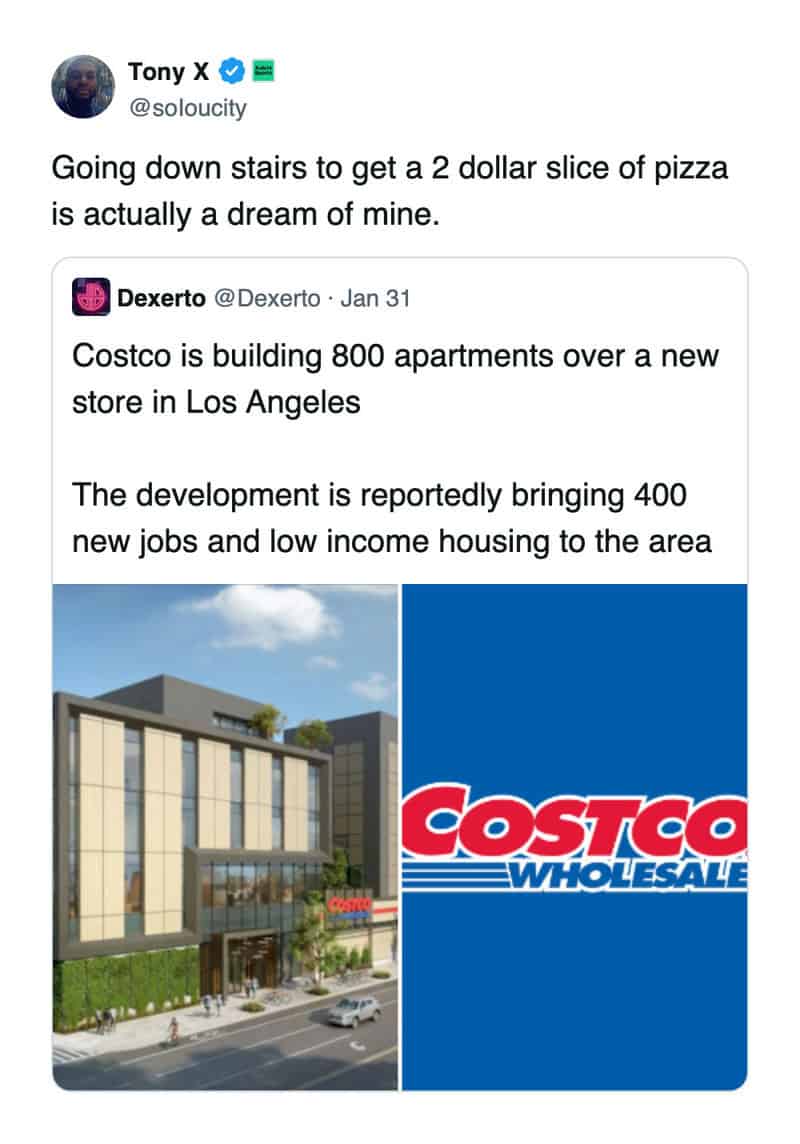Open Tony X's profile picture
Screen dimensions: 800x1144
(84, 87)
